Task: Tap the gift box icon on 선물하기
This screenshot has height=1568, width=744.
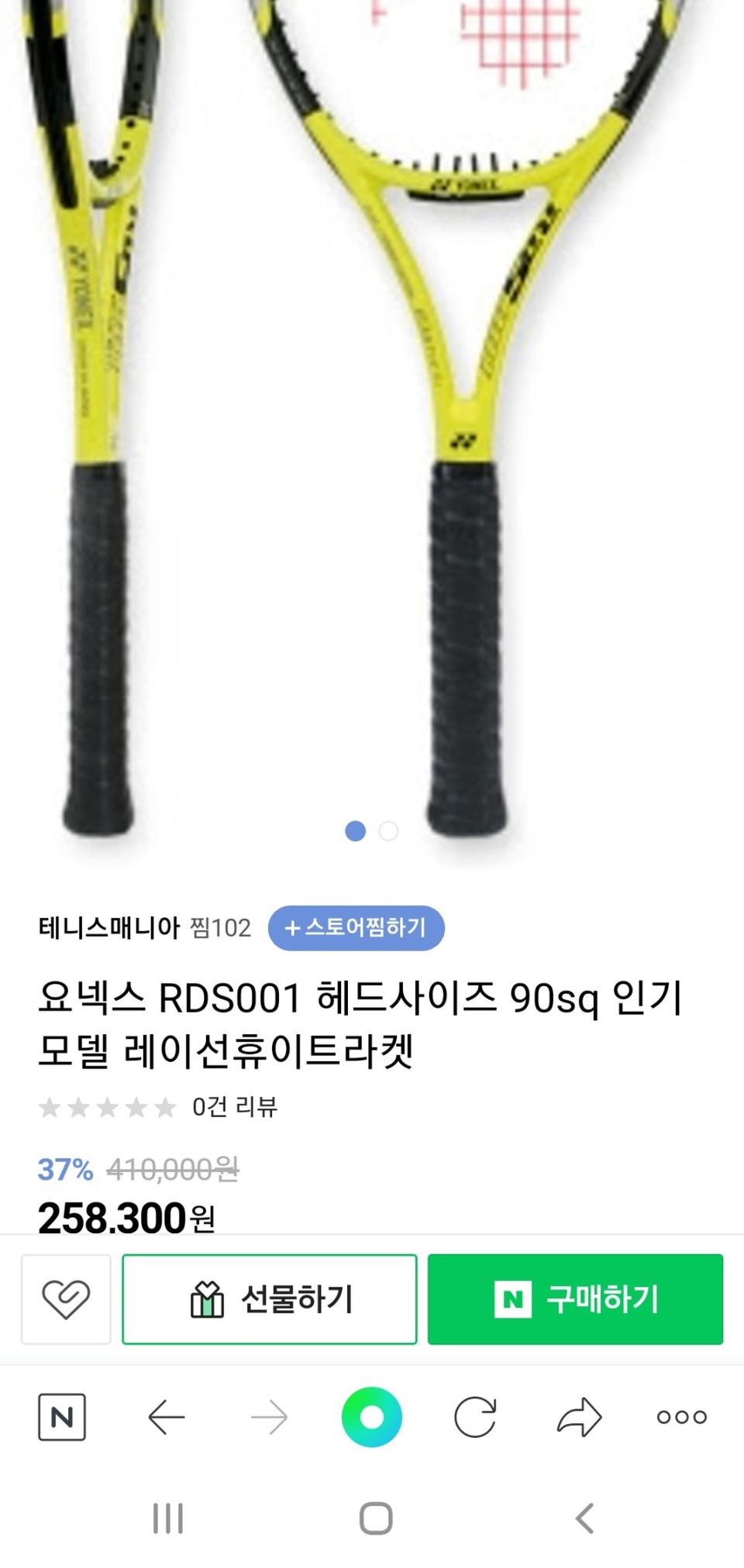Action: (x=206, y=1300)
